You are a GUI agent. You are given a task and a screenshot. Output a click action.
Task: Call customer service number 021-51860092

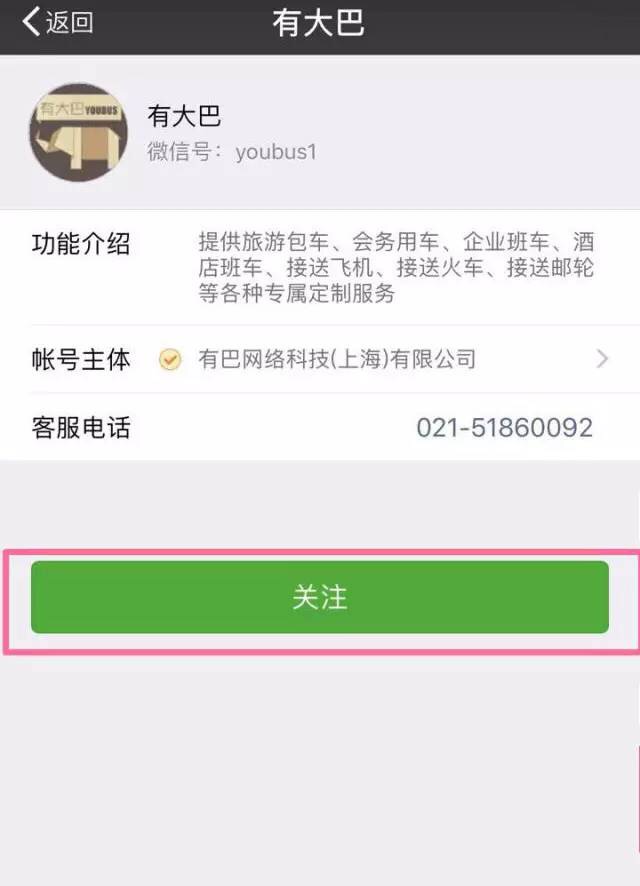504,428
